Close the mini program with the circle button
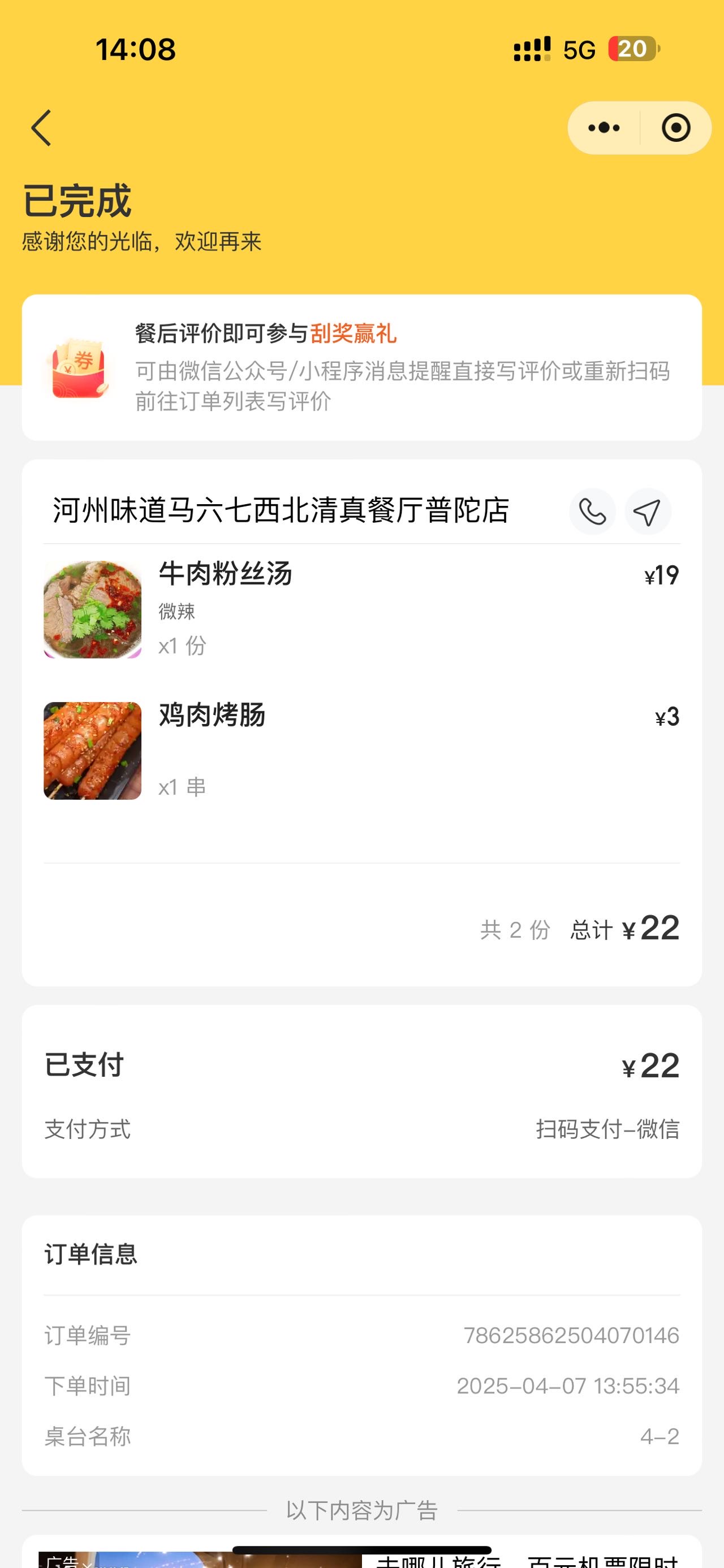This screenshot has height=1568, width=724. click(x=676, y=128)
